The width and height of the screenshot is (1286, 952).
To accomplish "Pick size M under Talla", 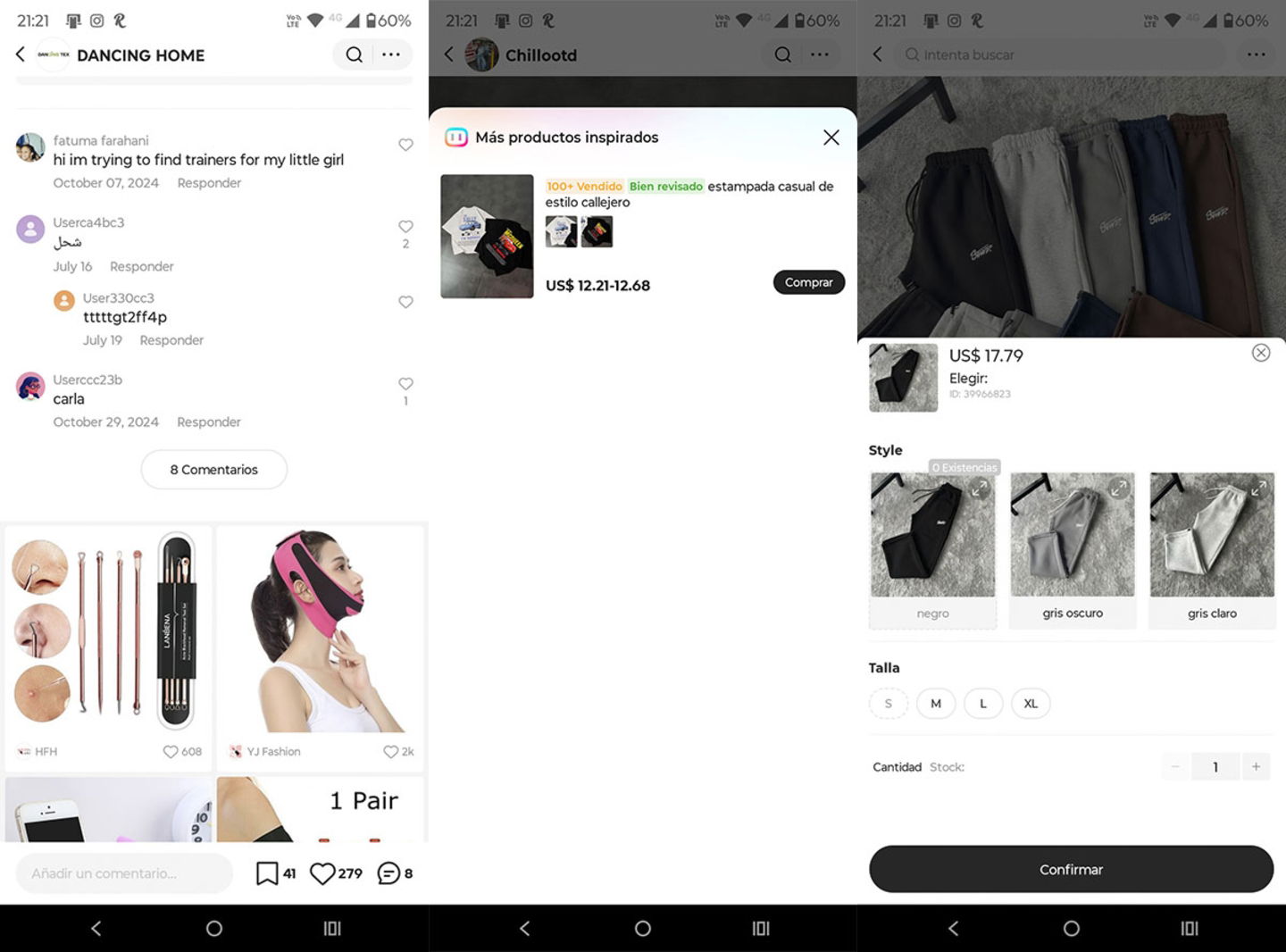I will [x=935, y=704].
